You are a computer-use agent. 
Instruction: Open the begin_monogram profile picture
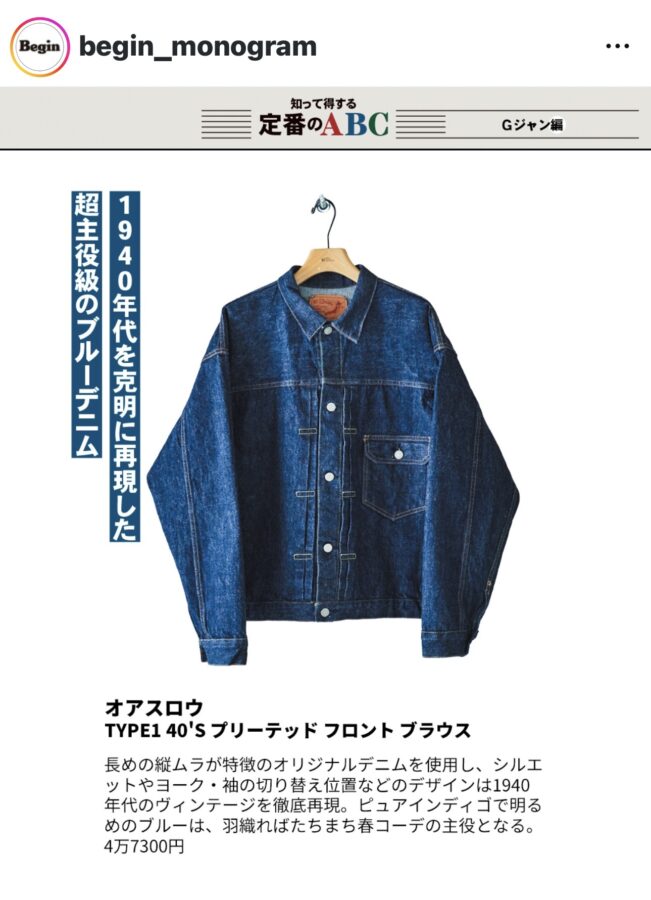coord(39,46)
